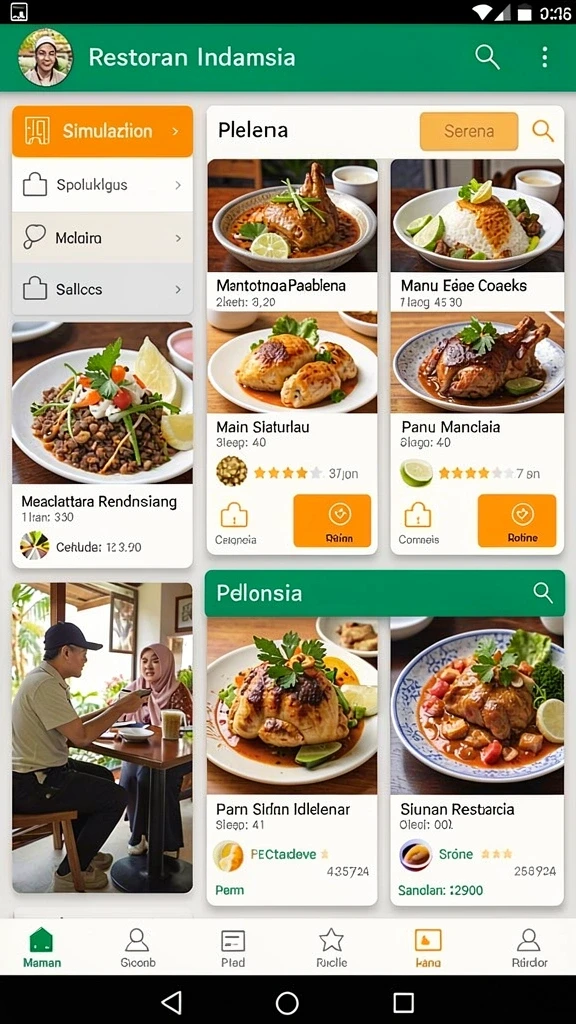Tap the orange button under Main Slaturlau

coord(332,520)
